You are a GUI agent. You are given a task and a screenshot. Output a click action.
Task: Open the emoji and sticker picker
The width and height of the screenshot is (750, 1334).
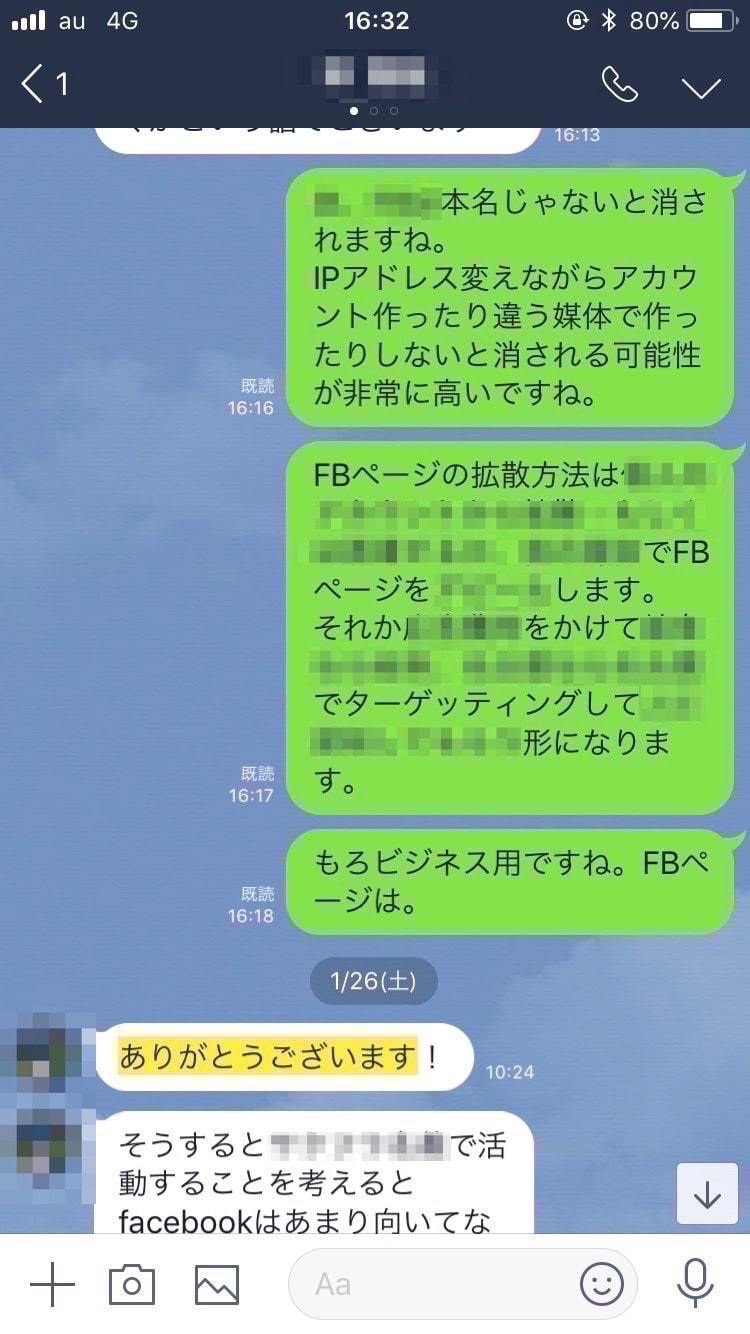point(602,1284)
